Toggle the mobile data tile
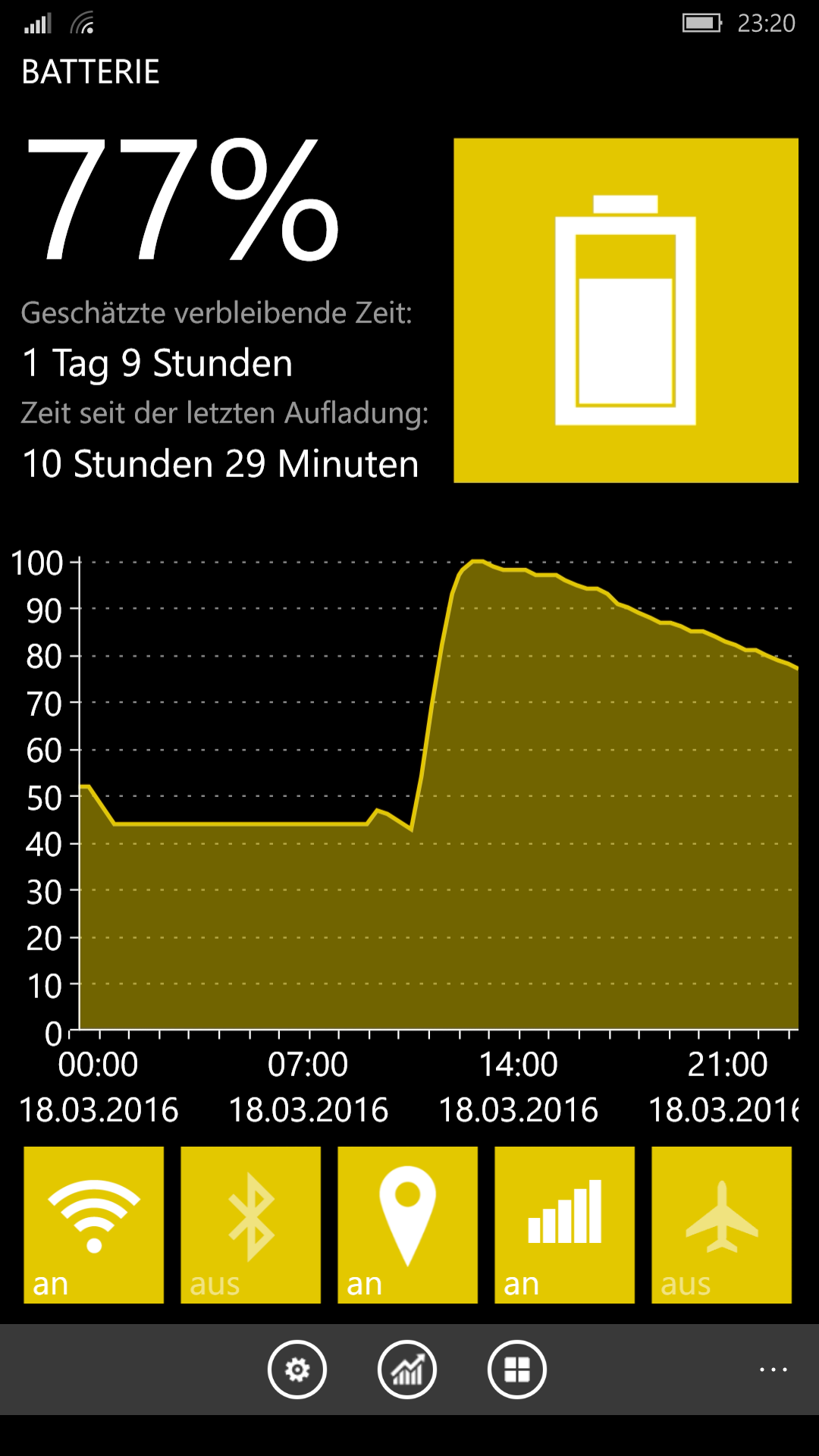The height and width of the screenshot is (1456, 819). 565,1225
